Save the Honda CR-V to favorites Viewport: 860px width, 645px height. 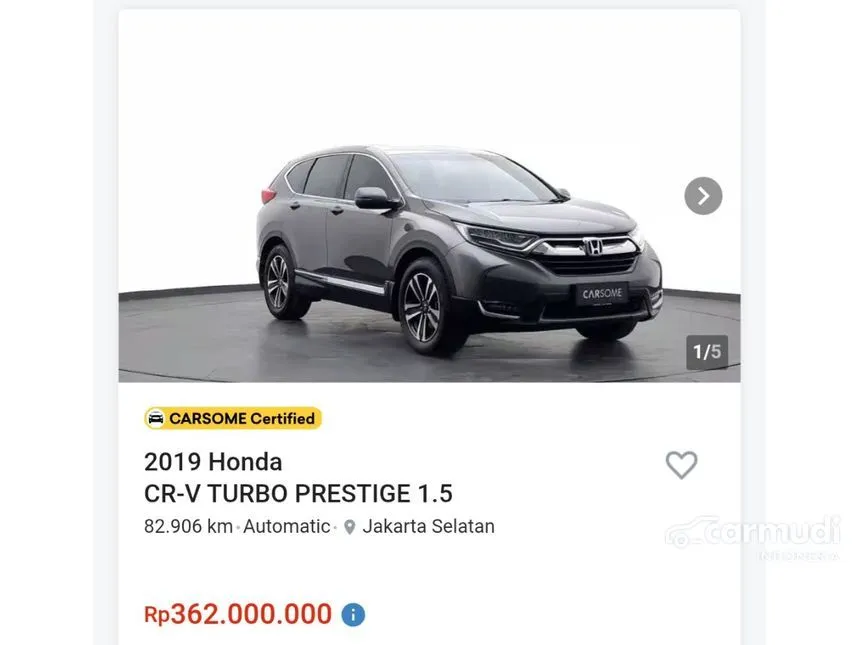[x=681, y=465]
